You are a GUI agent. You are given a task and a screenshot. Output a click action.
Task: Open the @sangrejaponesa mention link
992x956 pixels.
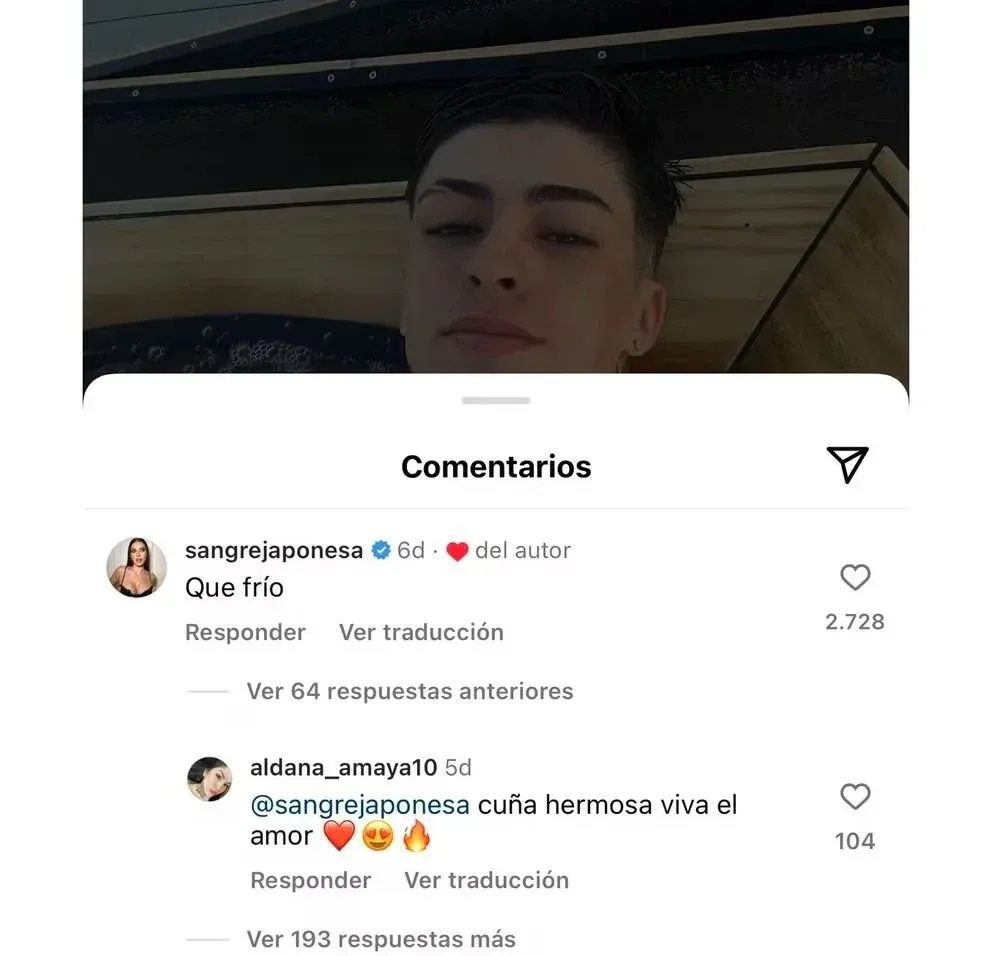(360, 805)
